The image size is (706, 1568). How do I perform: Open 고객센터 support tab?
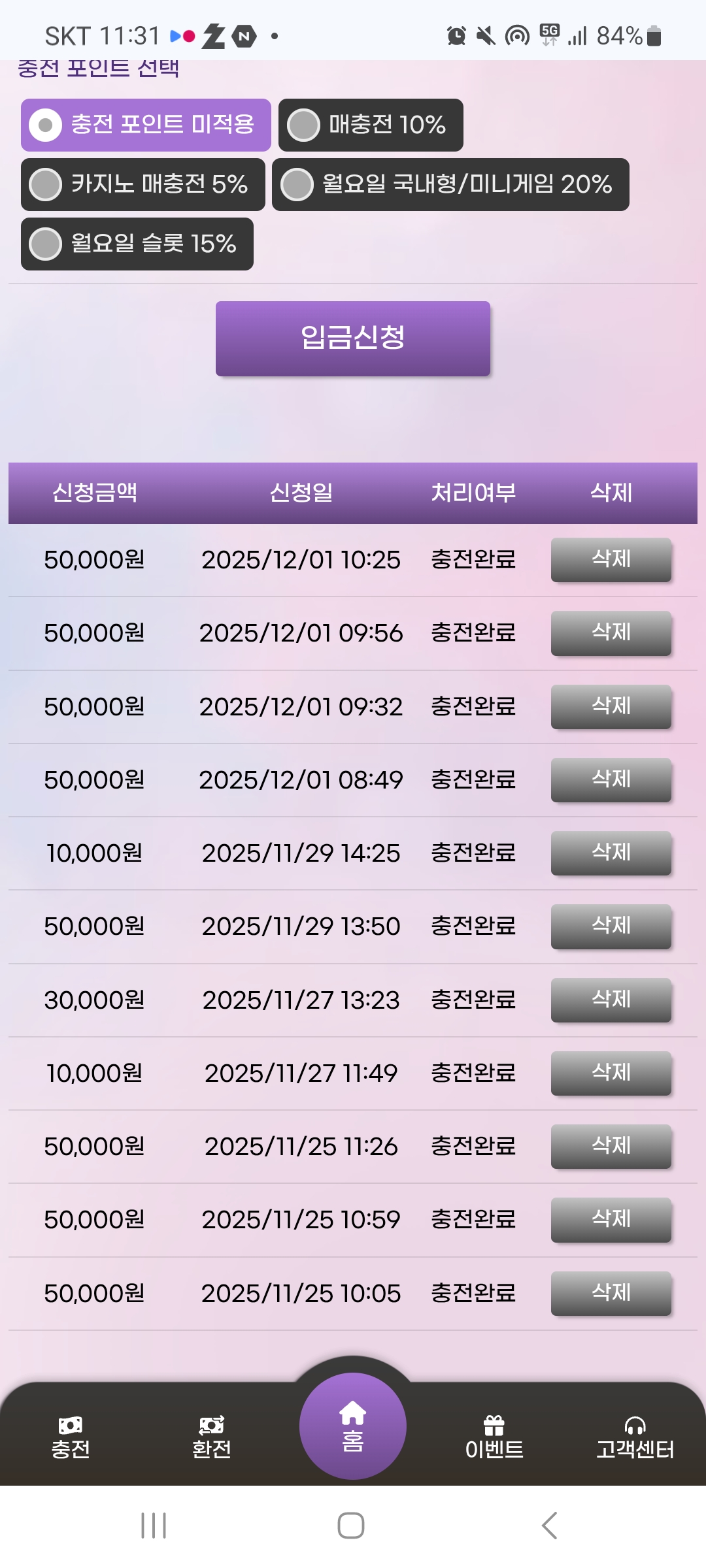point(635,1438)
